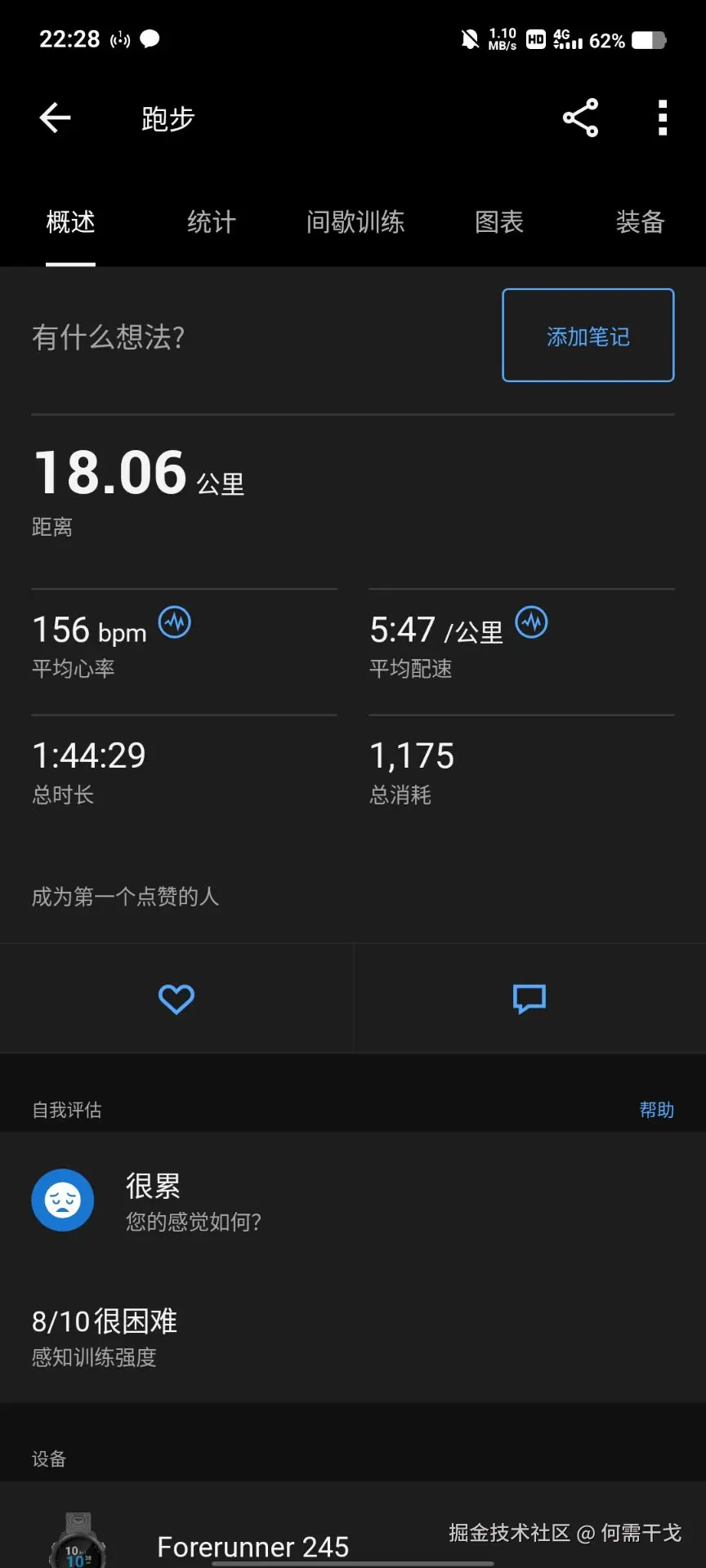
Task: Open the 图表 tab
Action: 498,222
